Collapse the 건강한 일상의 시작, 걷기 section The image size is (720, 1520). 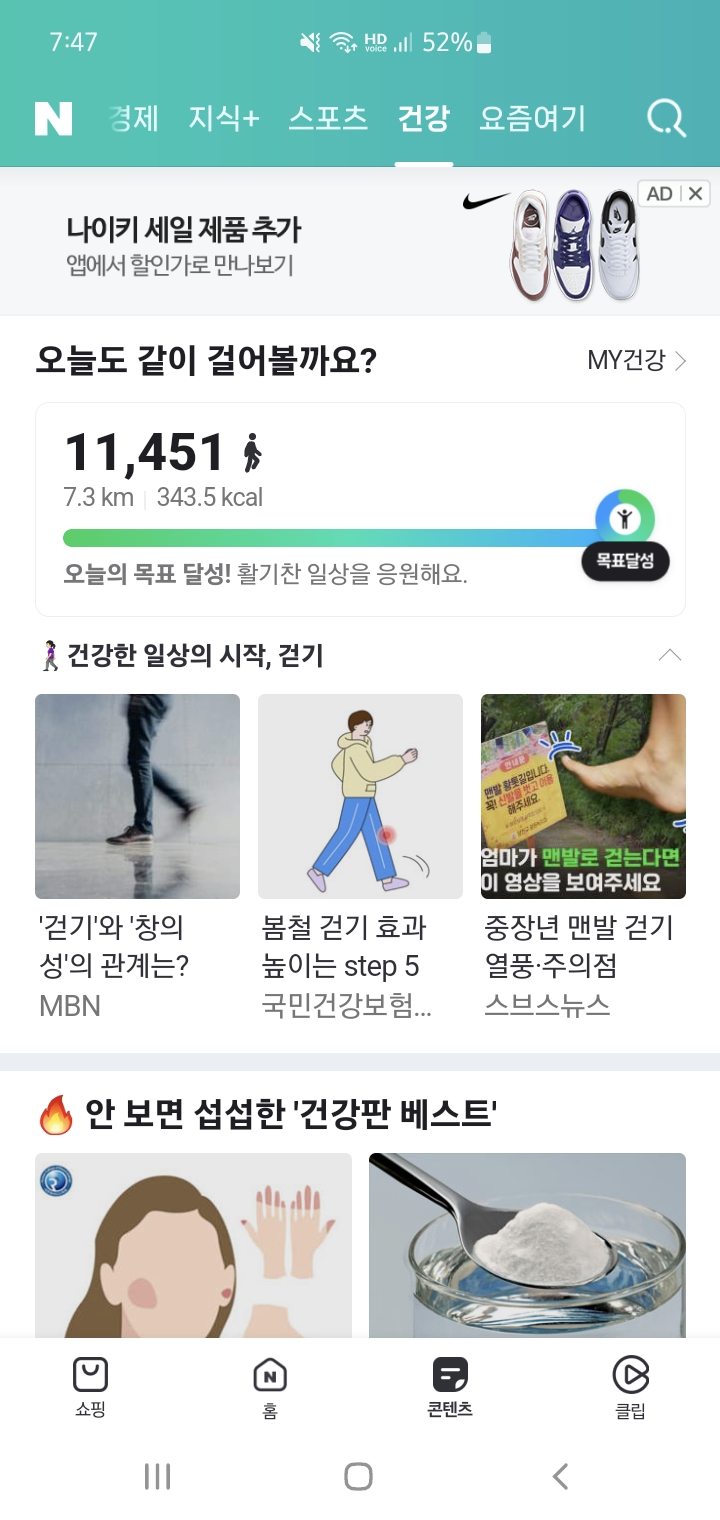669,656
